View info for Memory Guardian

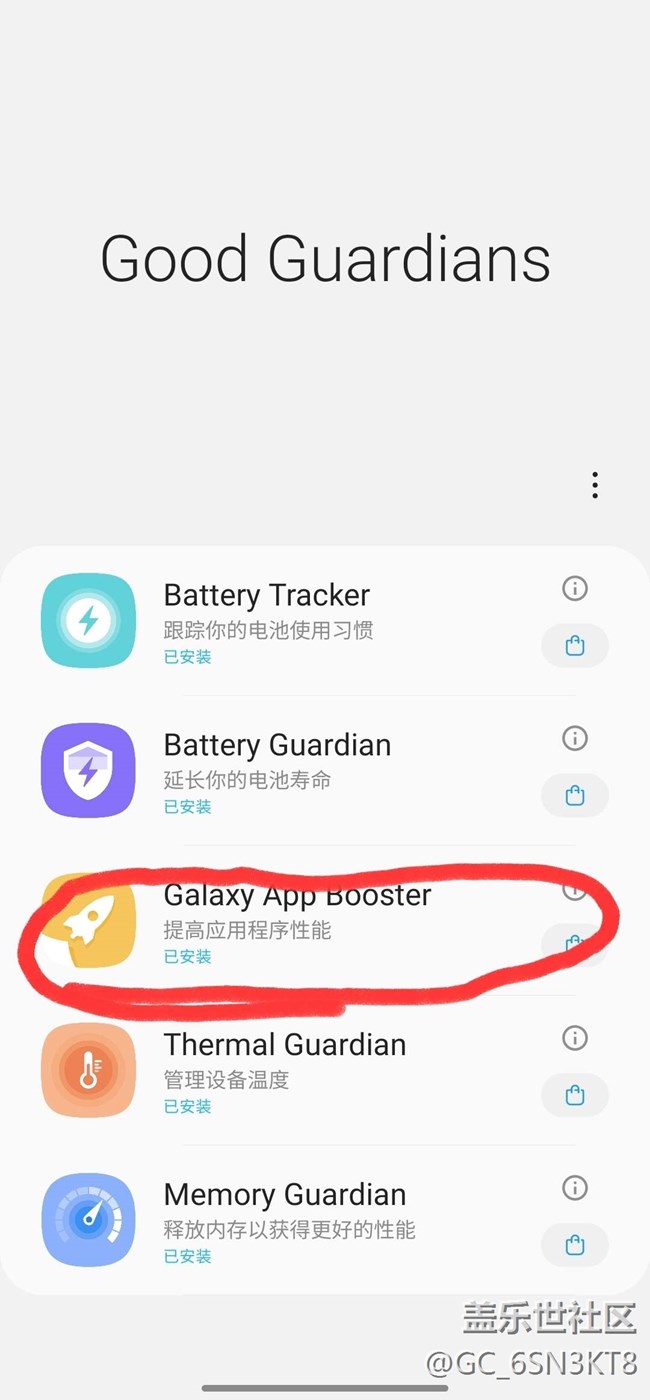(575, 1188)
